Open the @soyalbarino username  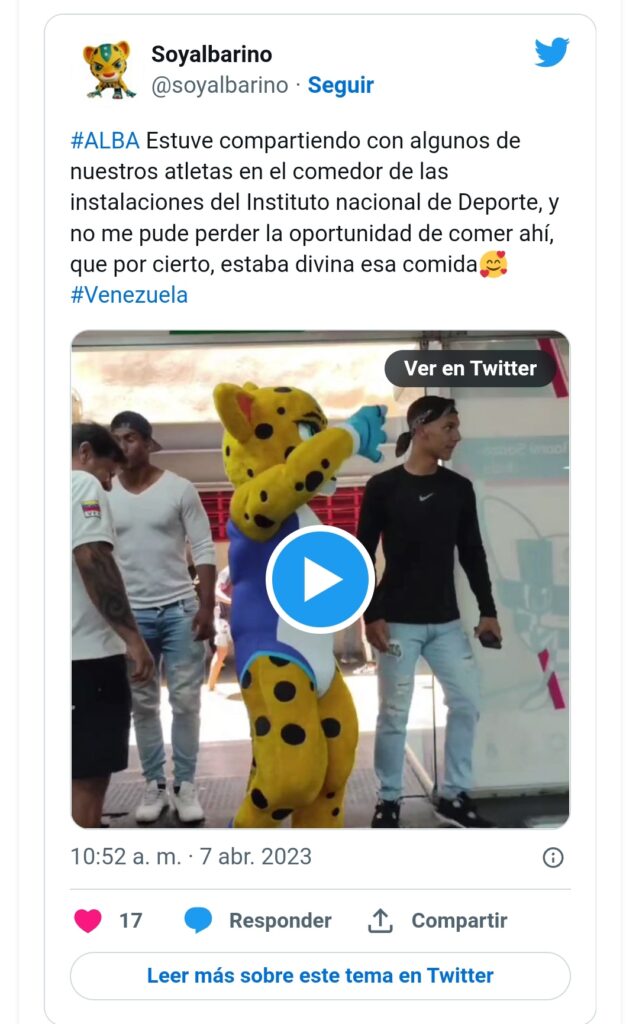coord(219,85)
